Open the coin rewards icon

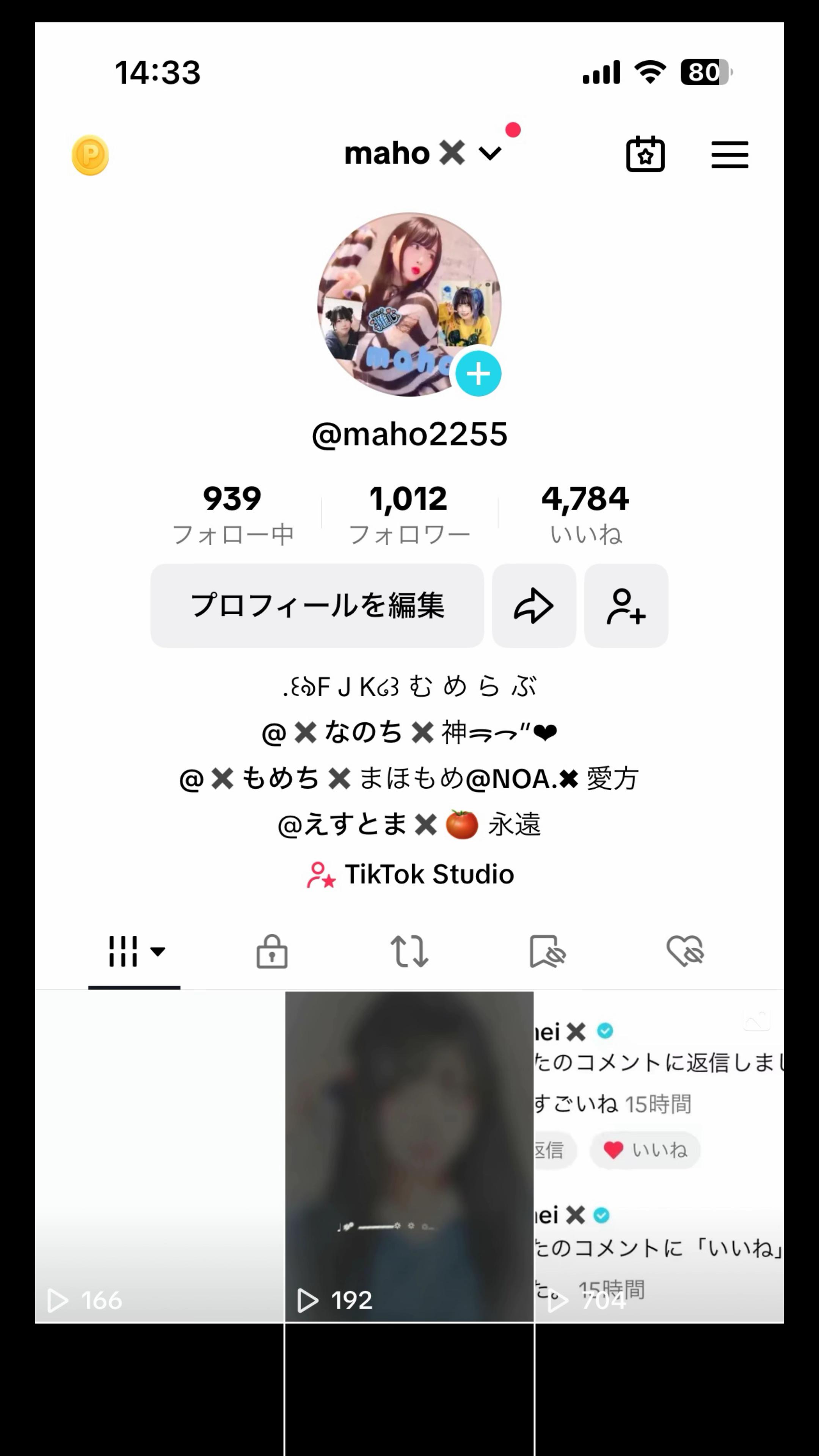[90, 155]
